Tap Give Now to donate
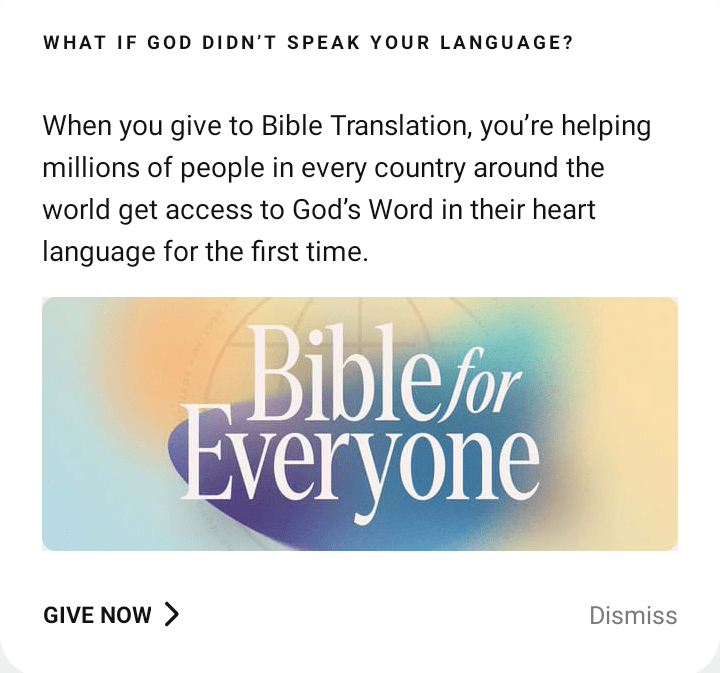Viewport: 720px width, 673px height. [111, 614]
